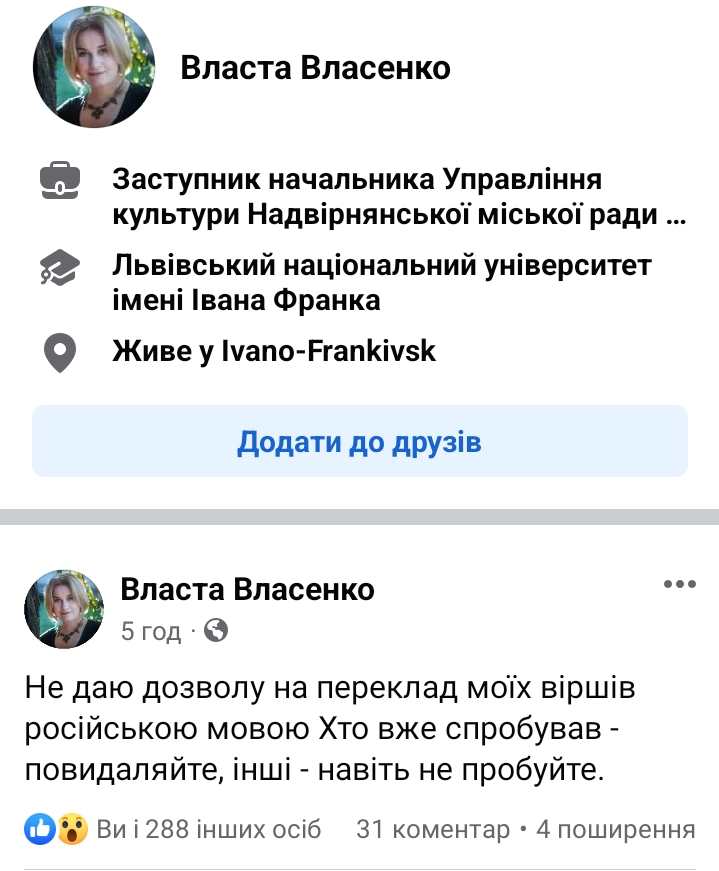
Task: Open the post's three-dot options menu
Action: [x=679, y=584]
